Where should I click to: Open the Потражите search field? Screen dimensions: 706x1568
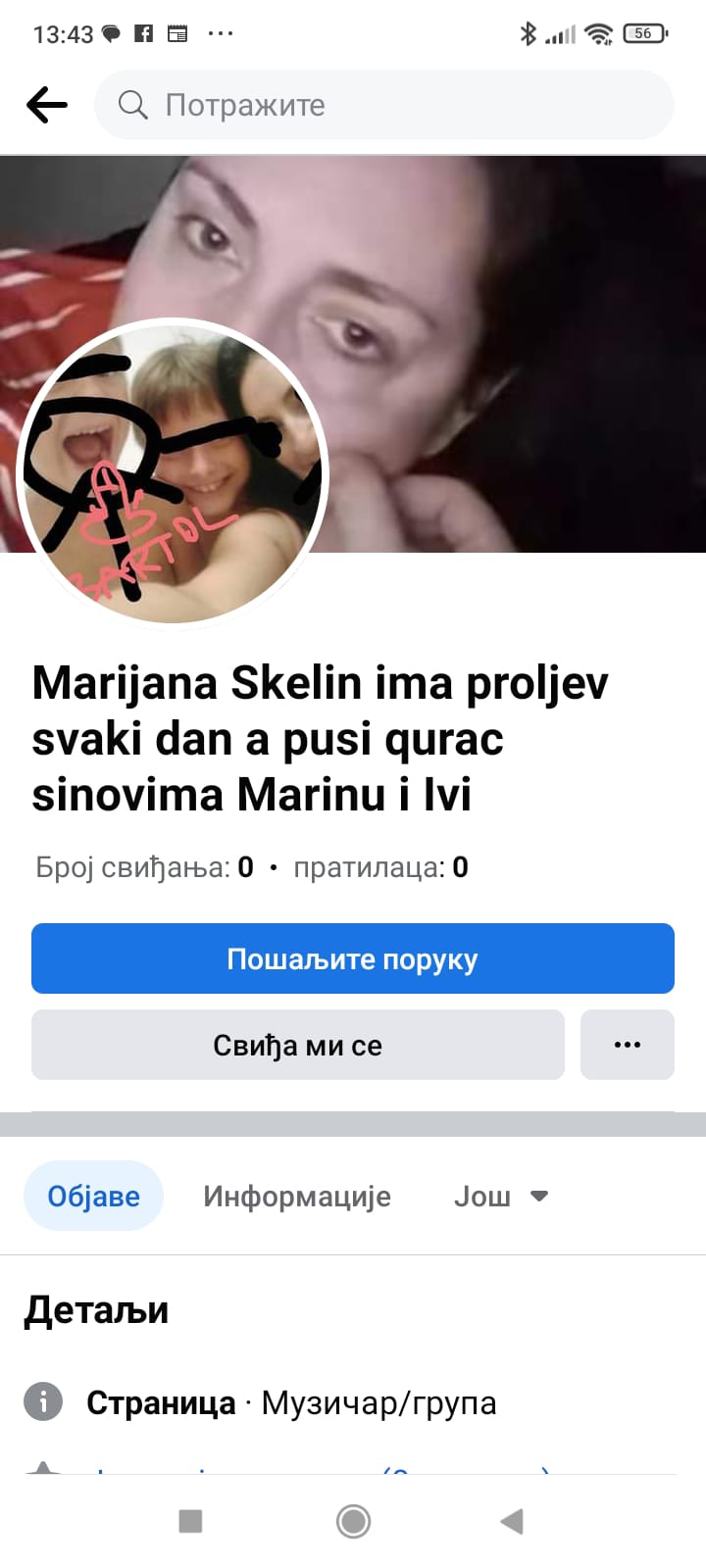(383, 105)
